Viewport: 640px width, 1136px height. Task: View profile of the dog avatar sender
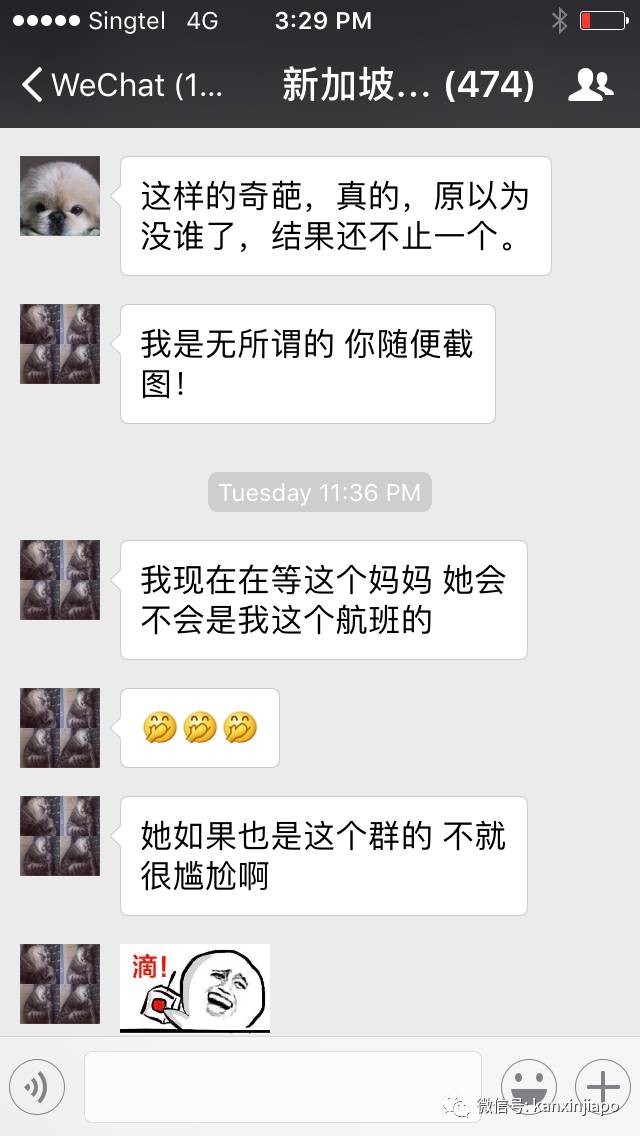pos(60,196)
